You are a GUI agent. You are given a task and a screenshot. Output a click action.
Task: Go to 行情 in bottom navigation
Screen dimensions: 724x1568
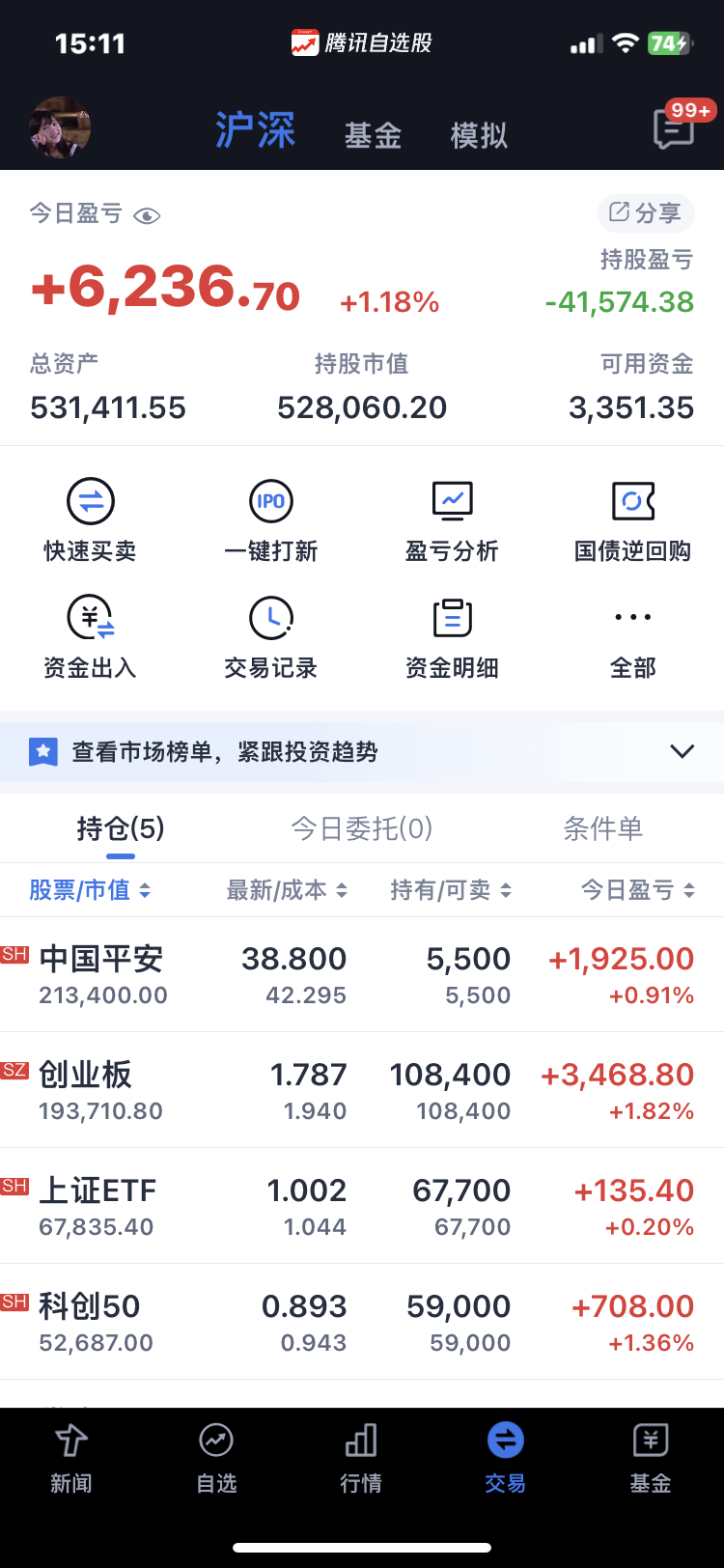click(x=361, y=1458)
